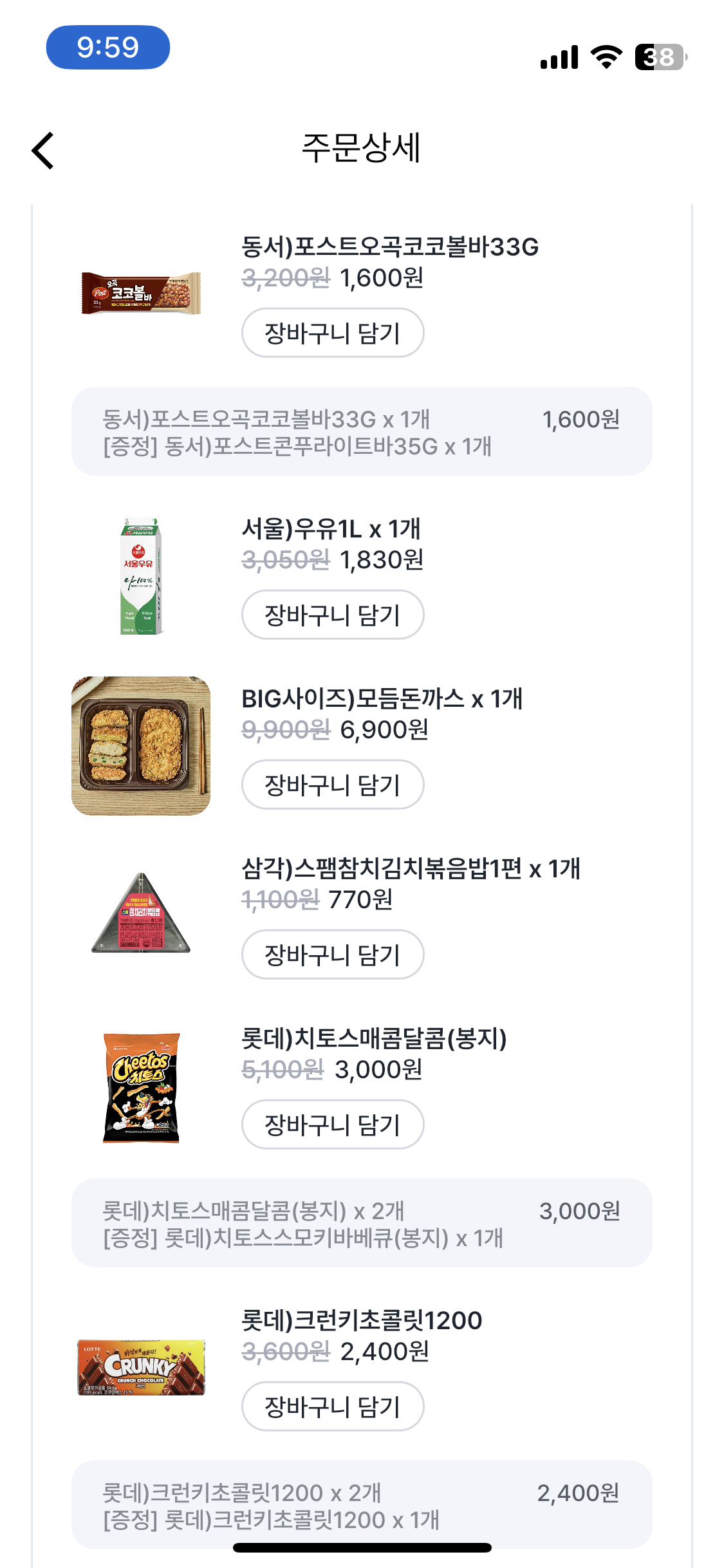The height and width of the screenshot is (1568, 724).
Task: Open the 치토스 product image
Action: (141, 1088)
